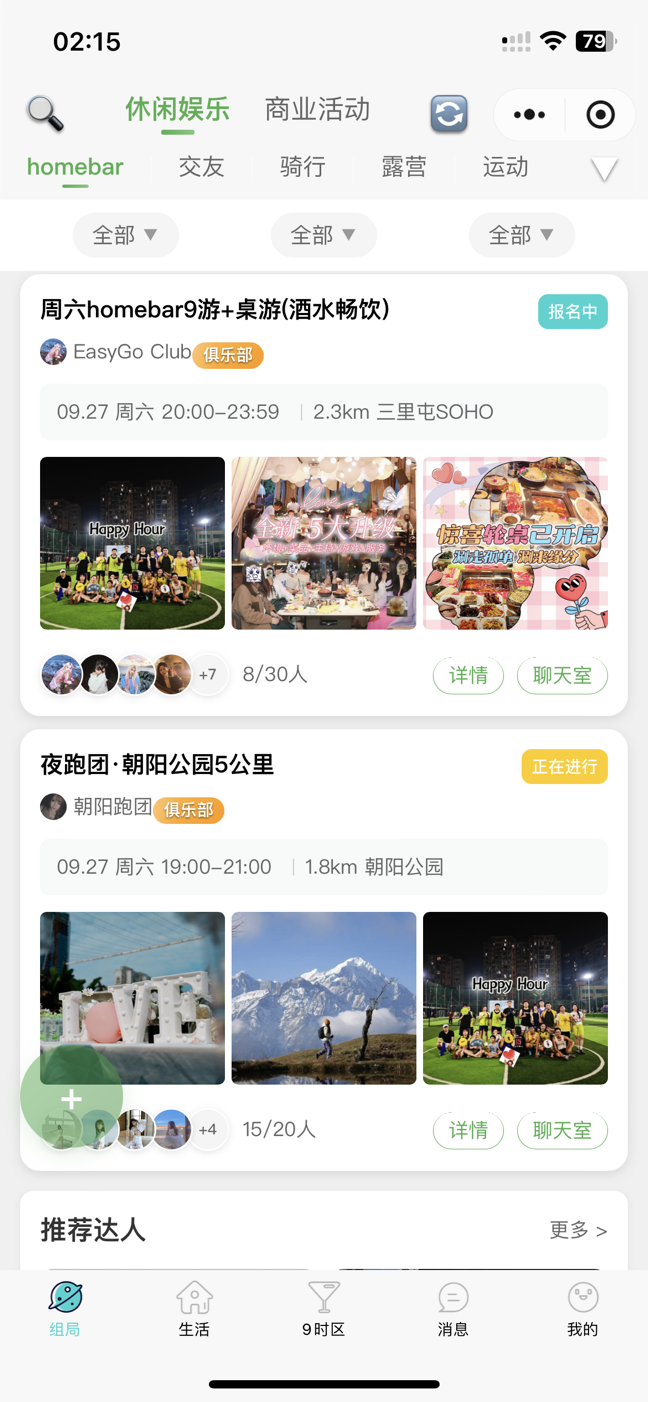
Task: Create a new event with the plus button
Action: [x=71, y=1099]
